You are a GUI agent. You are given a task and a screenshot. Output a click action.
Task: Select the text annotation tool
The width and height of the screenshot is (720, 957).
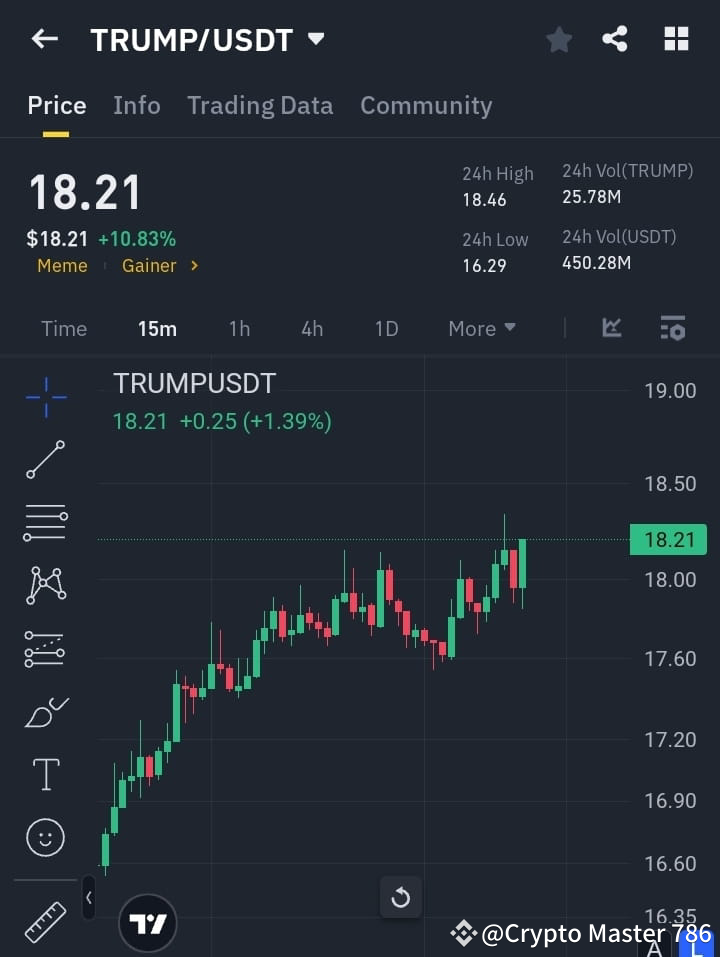tap(45, 773)
